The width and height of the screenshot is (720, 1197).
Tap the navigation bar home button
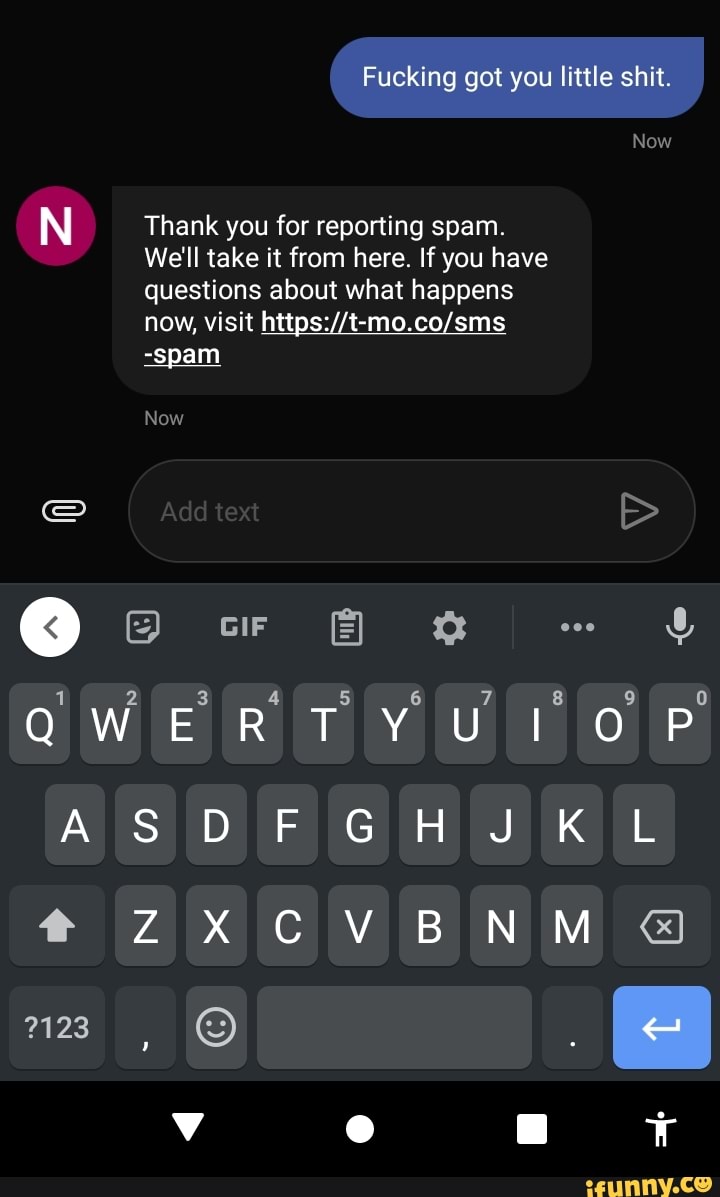tap(360, 1129)
